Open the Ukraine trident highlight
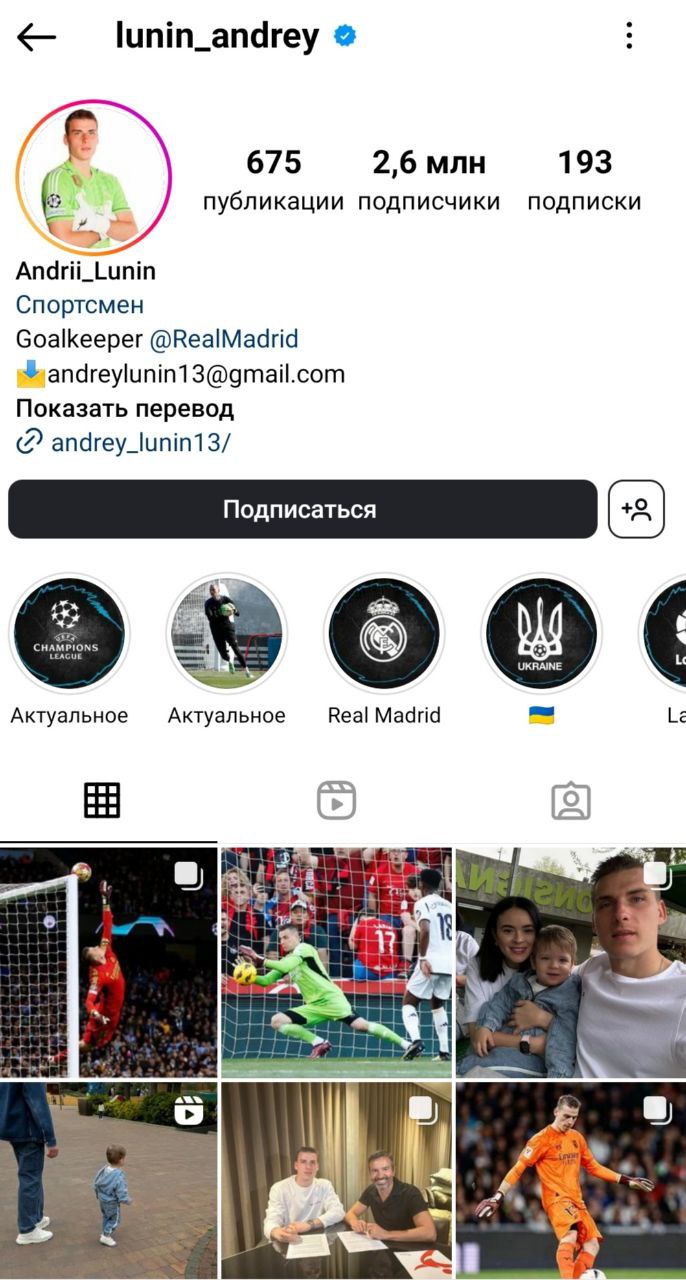686x1280 pixels. tap(541, 634)
